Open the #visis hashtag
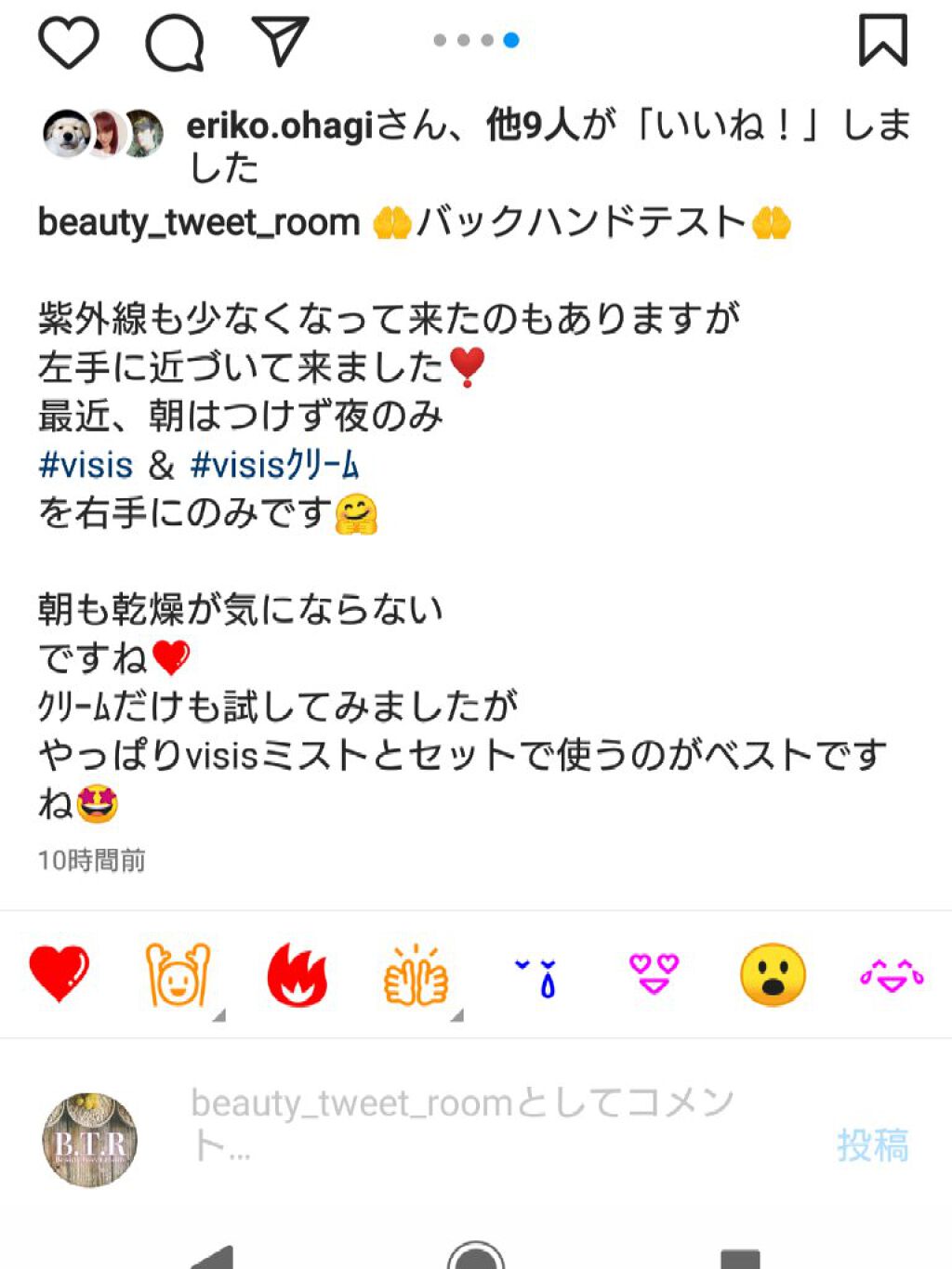 [x=86, y=465]
